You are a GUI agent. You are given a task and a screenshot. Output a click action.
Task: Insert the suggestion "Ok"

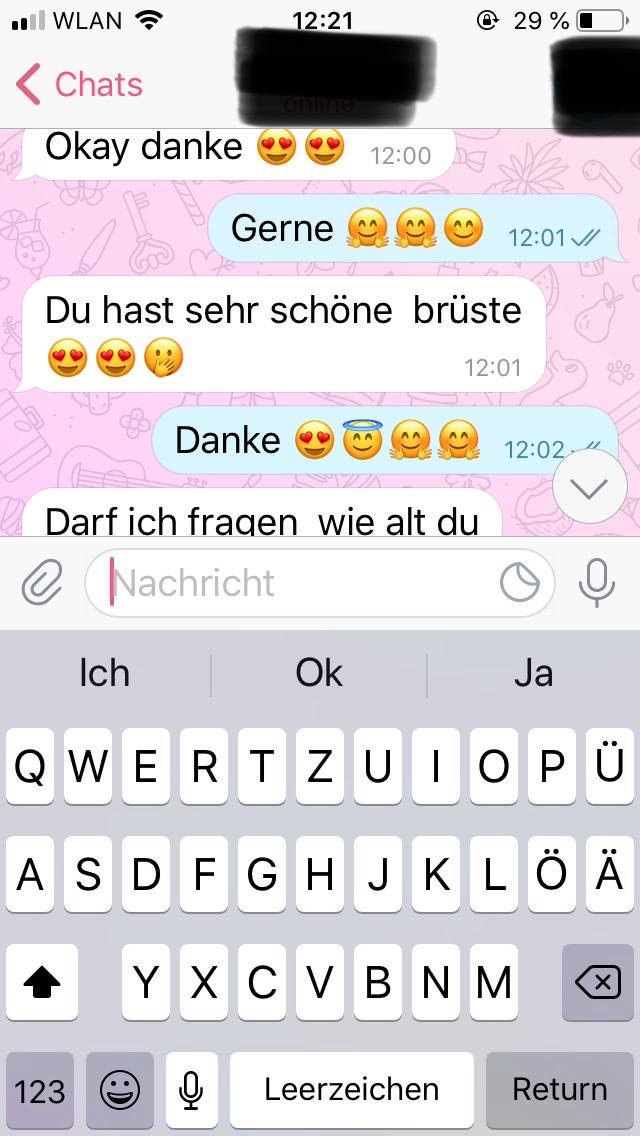pos(319,674)
